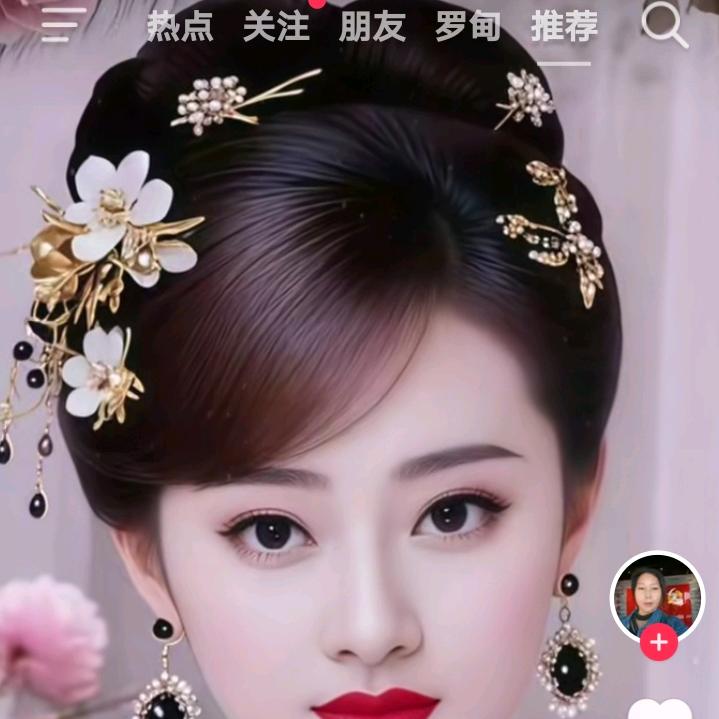Switch to the 热点 tab

181,27
